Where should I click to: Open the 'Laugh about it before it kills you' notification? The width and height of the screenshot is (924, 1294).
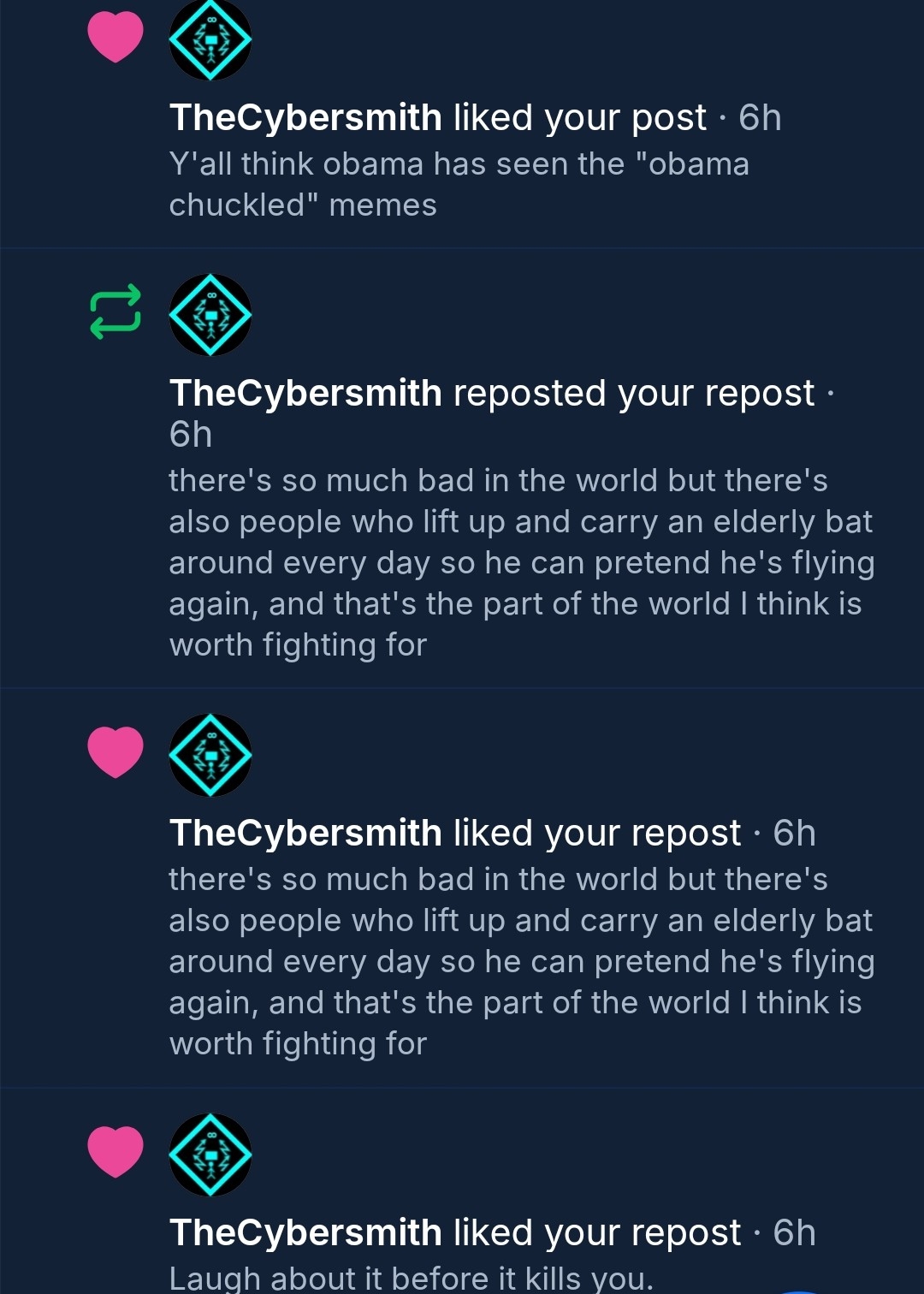pyautogui.click(x=411, y=1278)
